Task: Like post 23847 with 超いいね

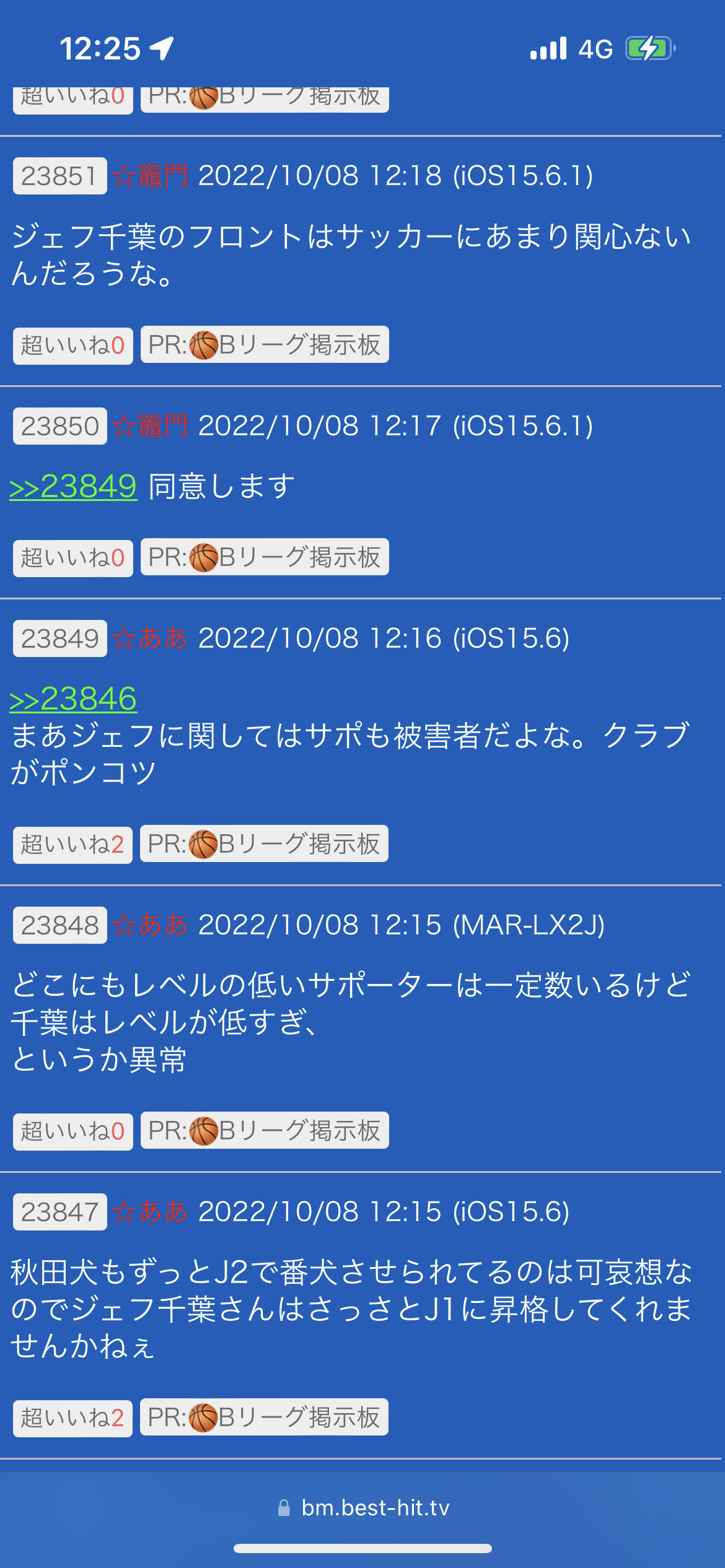Action: click(72, 1418)
